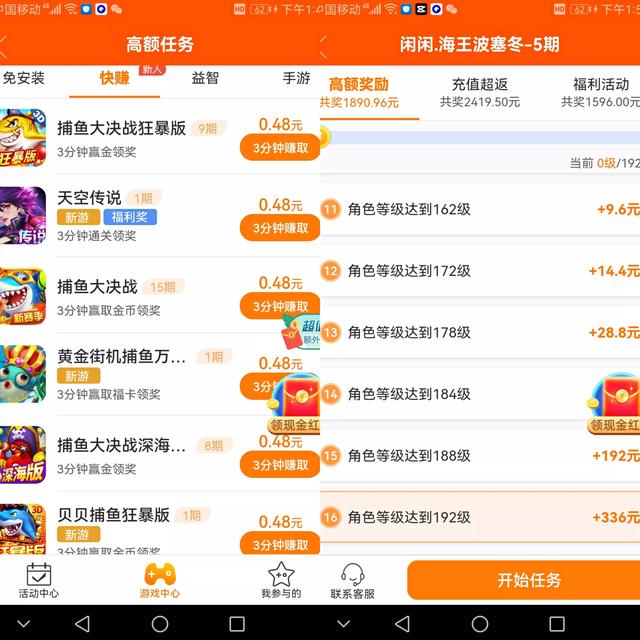Tap 3分钟赚取 for 贝贝捕鱼狂暴版
The width and height of the screenshot is (640, 640).
[x=279, y=545]
